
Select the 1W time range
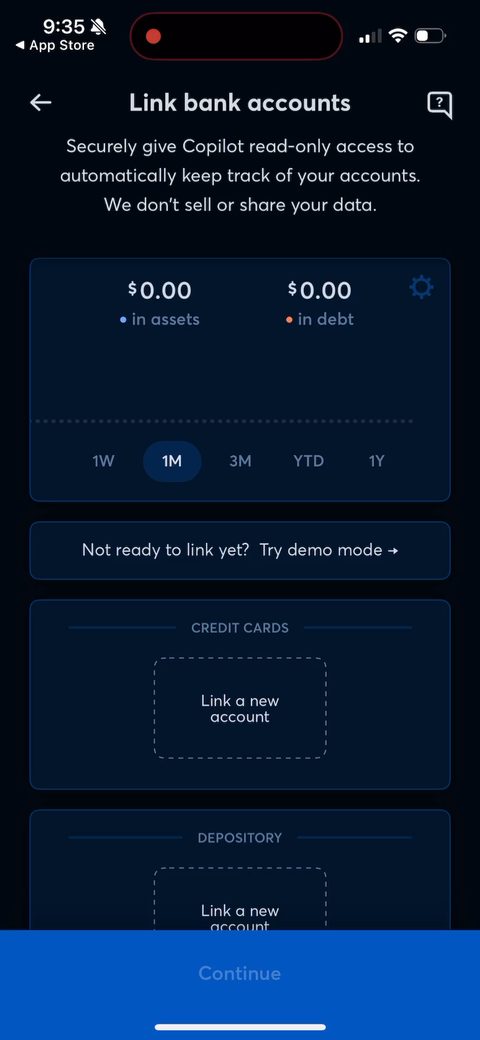click(103, 461)
